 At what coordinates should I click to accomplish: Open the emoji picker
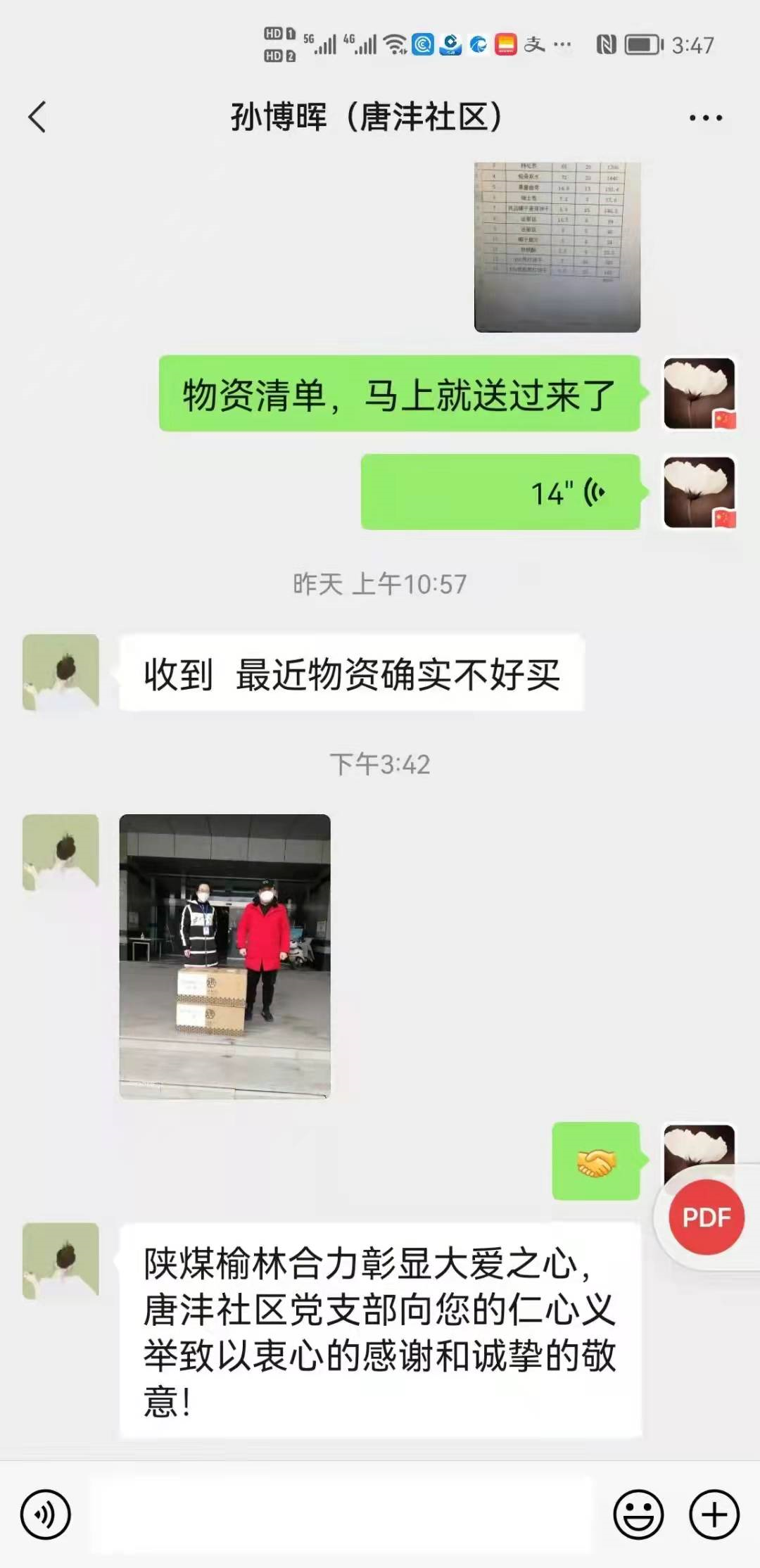[638, 1514]
